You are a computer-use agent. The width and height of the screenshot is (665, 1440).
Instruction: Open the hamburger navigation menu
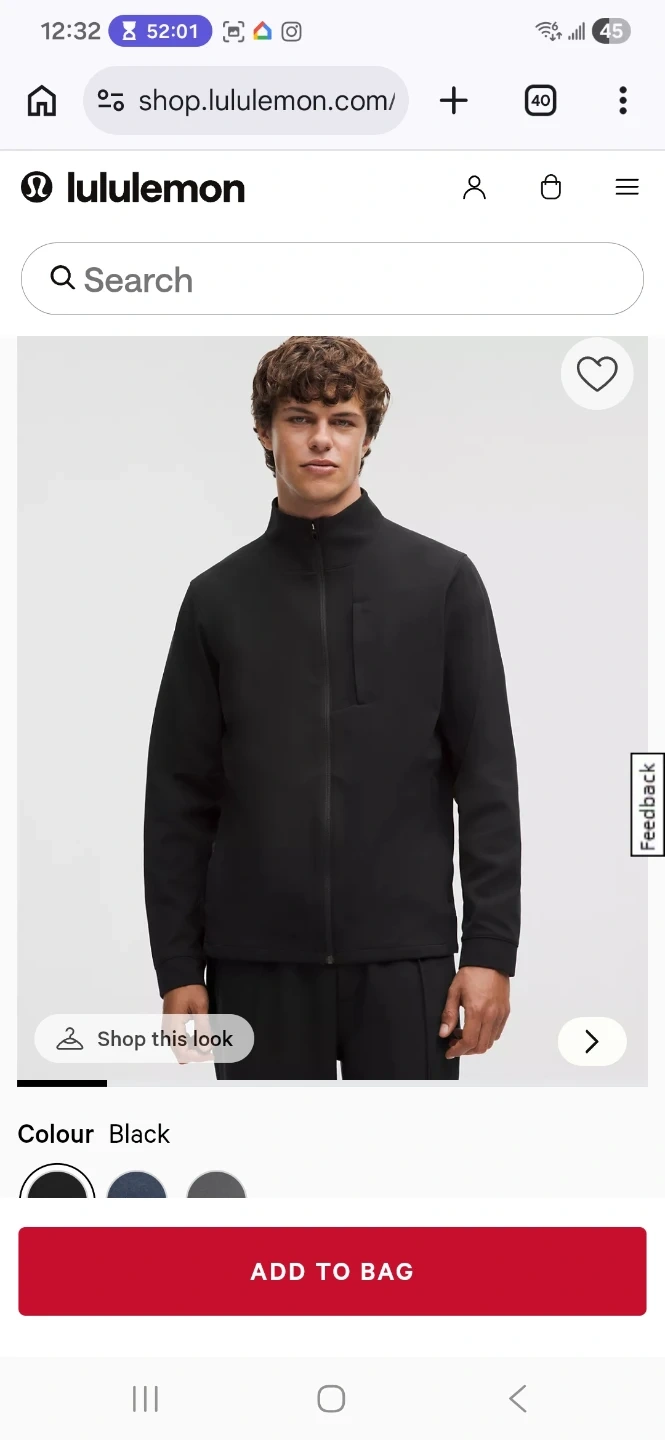(x=627, y=187)
